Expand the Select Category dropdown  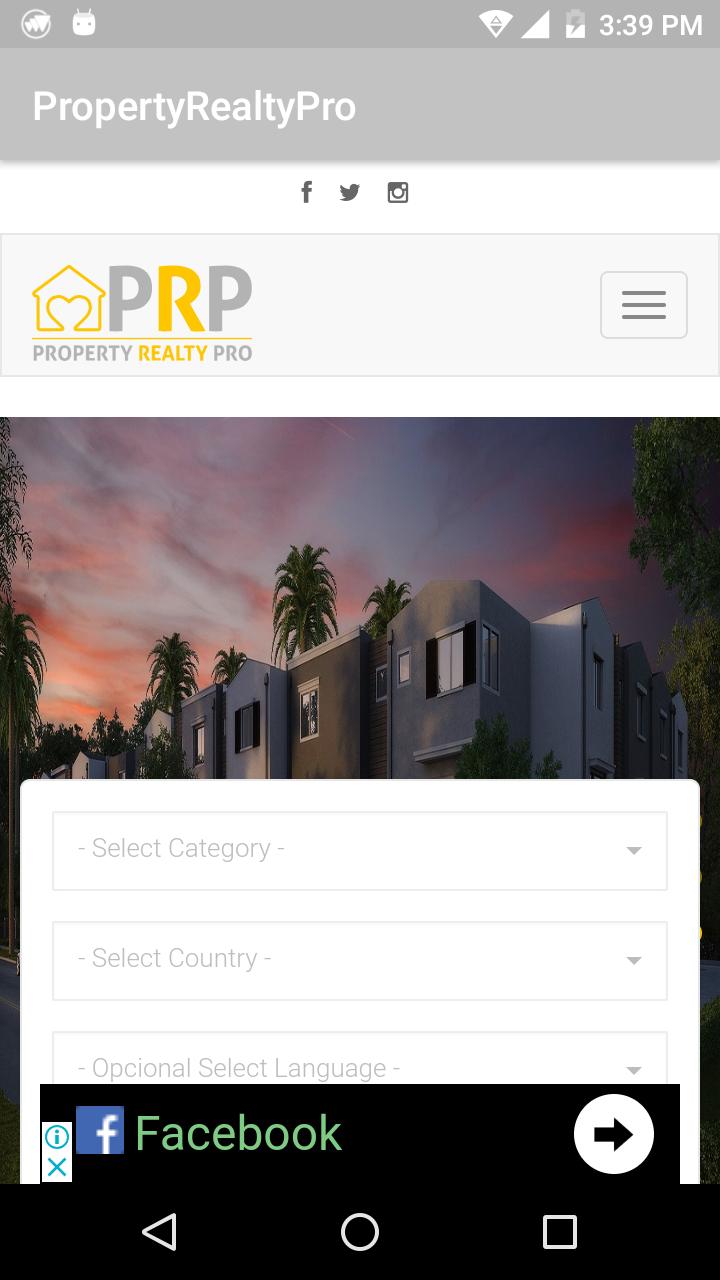360,850
